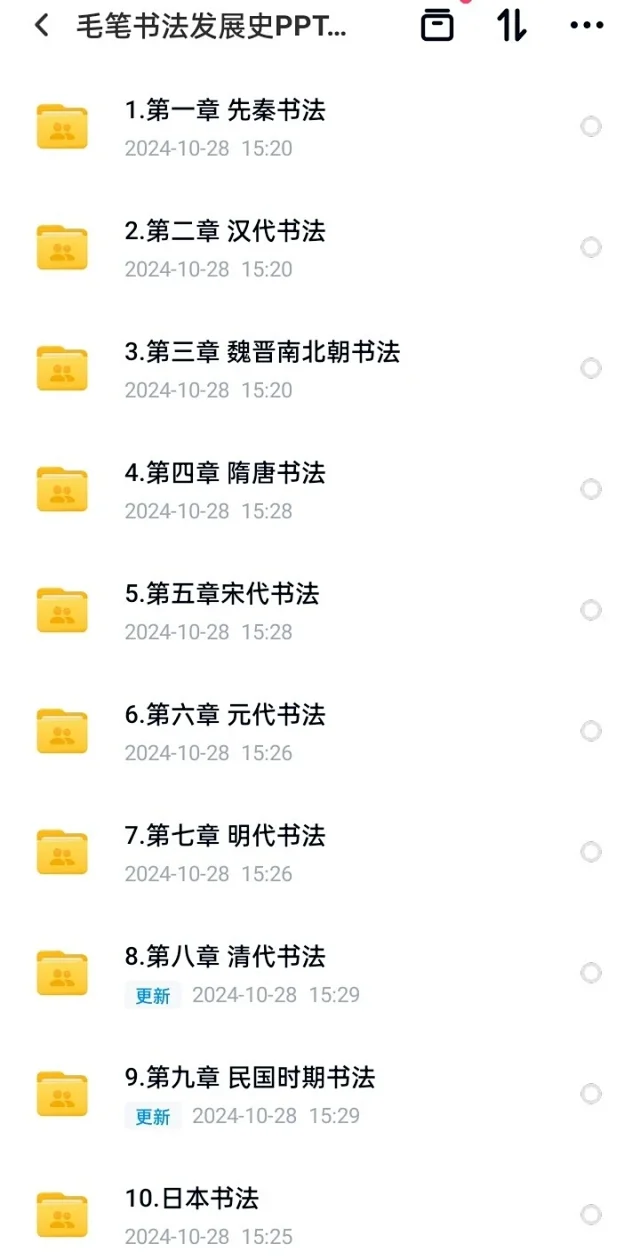This screenshot has height=1260, width=640.
Task: Open the transfer list box icon
Action: [437, 26]
